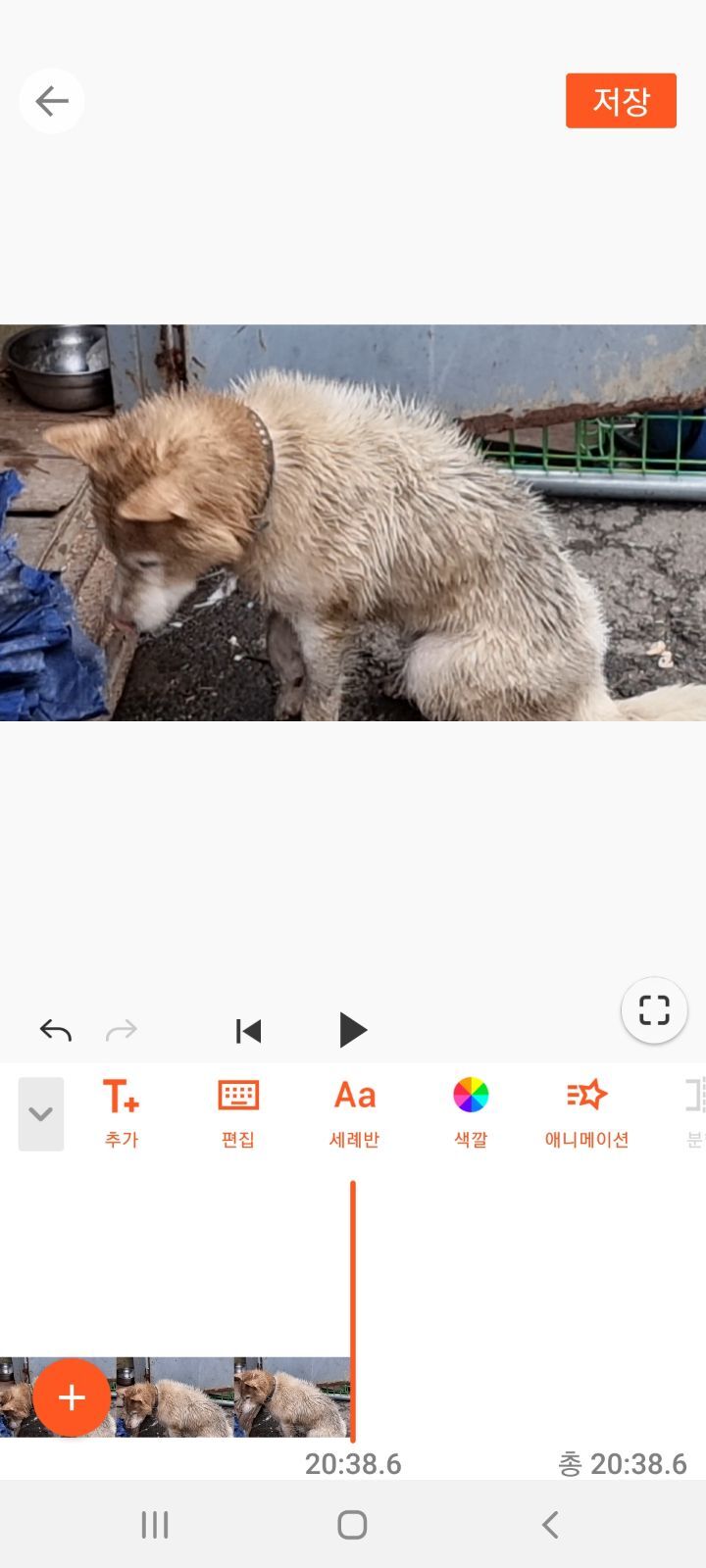Select the 애니메이션 animation option
The width and height of the screenshot is (706, 1568).
coord(586,1112)
